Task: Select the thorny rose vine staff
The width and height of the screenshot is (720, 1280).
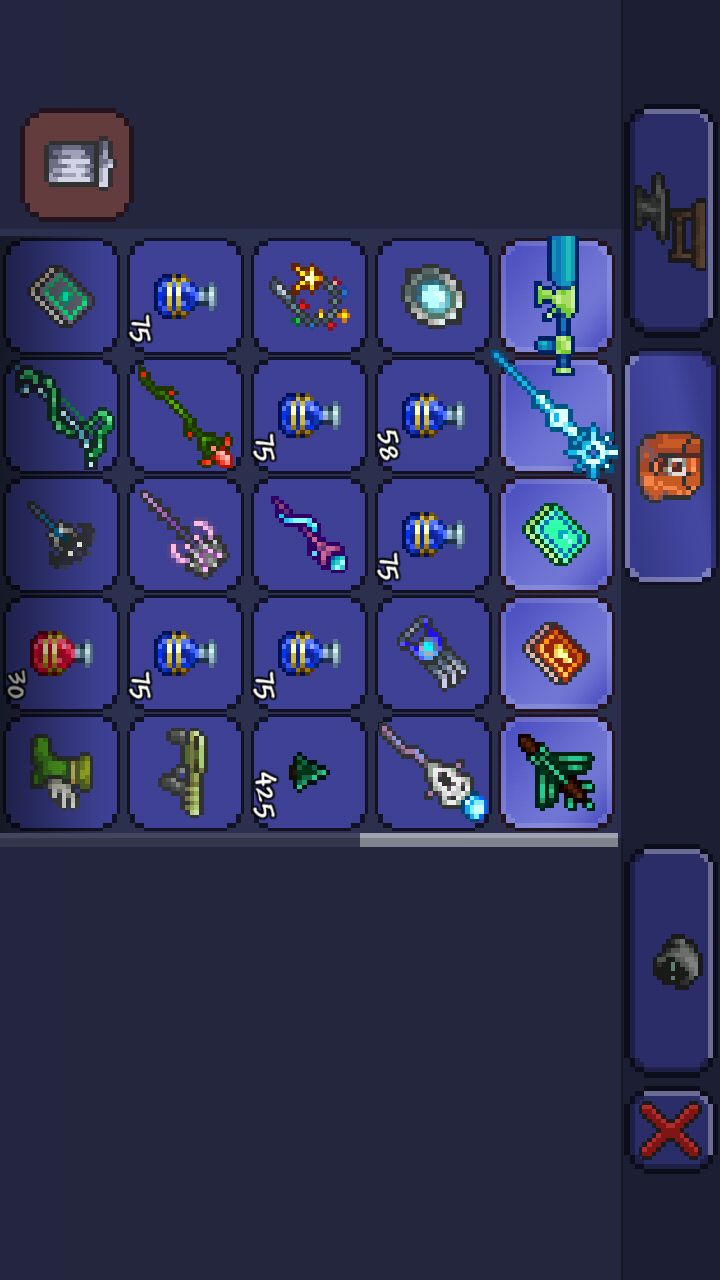Action: point(185,415)
